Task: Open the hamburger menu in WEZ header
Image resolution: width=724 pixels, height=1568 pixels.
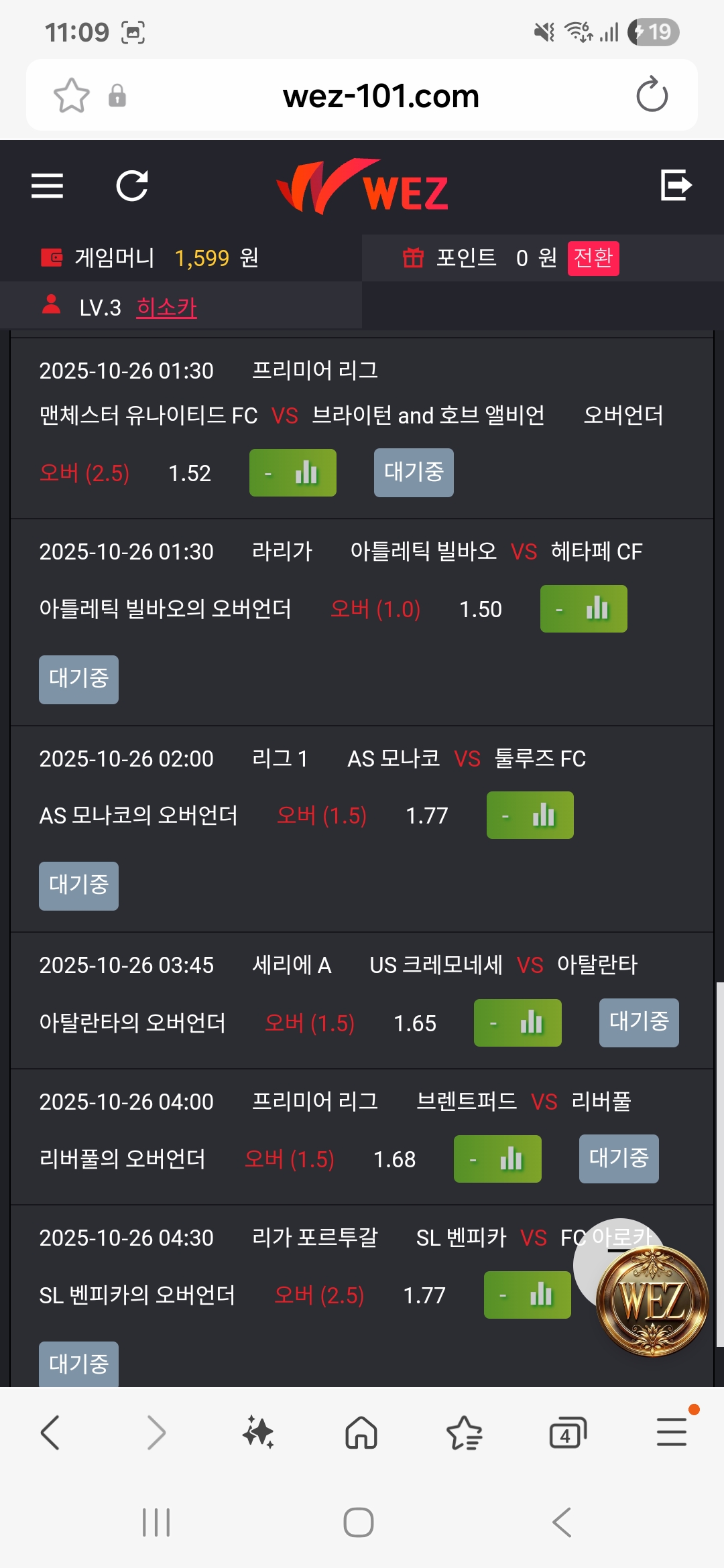Action: coord(47,186)
